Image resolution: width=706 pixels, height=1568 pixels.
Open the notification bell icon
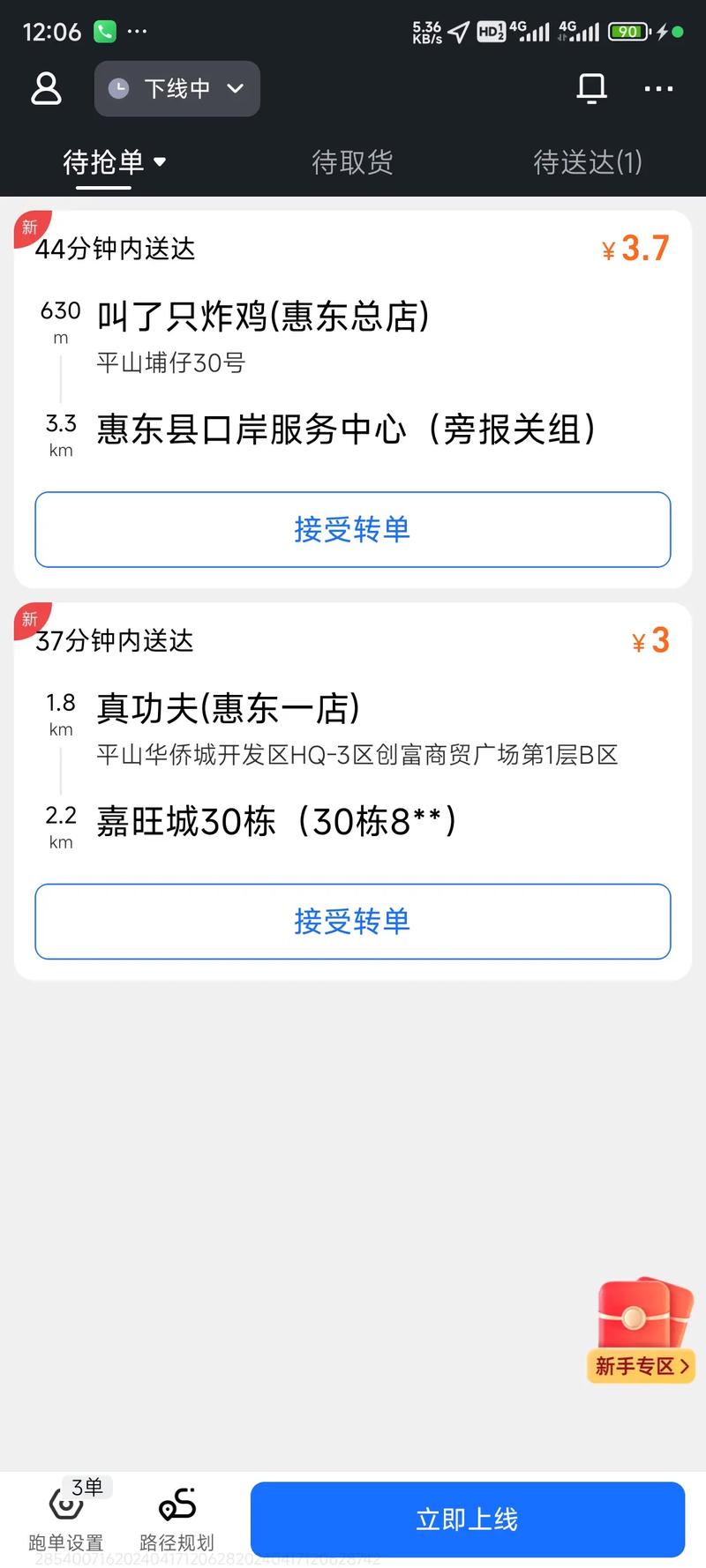(592, 88)
